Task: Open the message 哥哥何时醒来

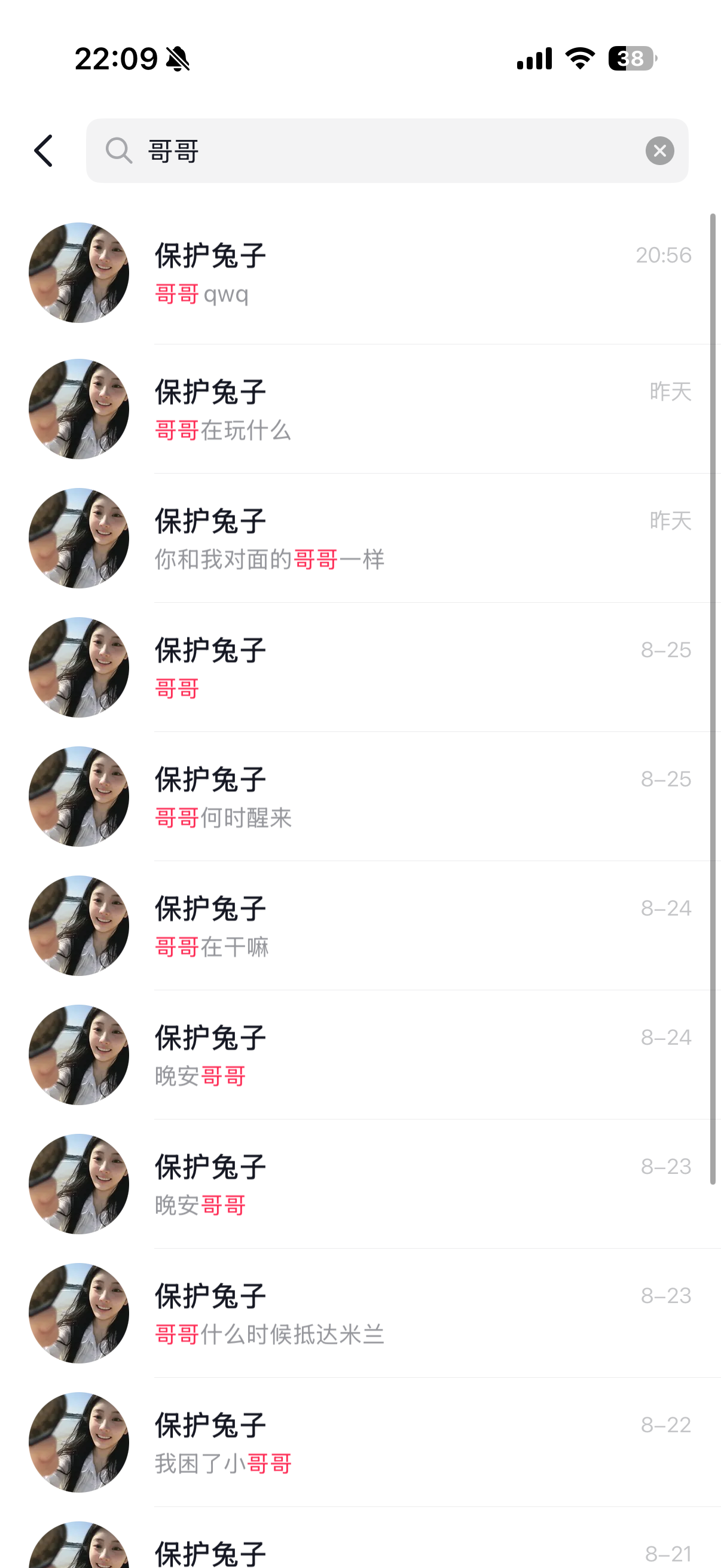Action: coord(360,796)
